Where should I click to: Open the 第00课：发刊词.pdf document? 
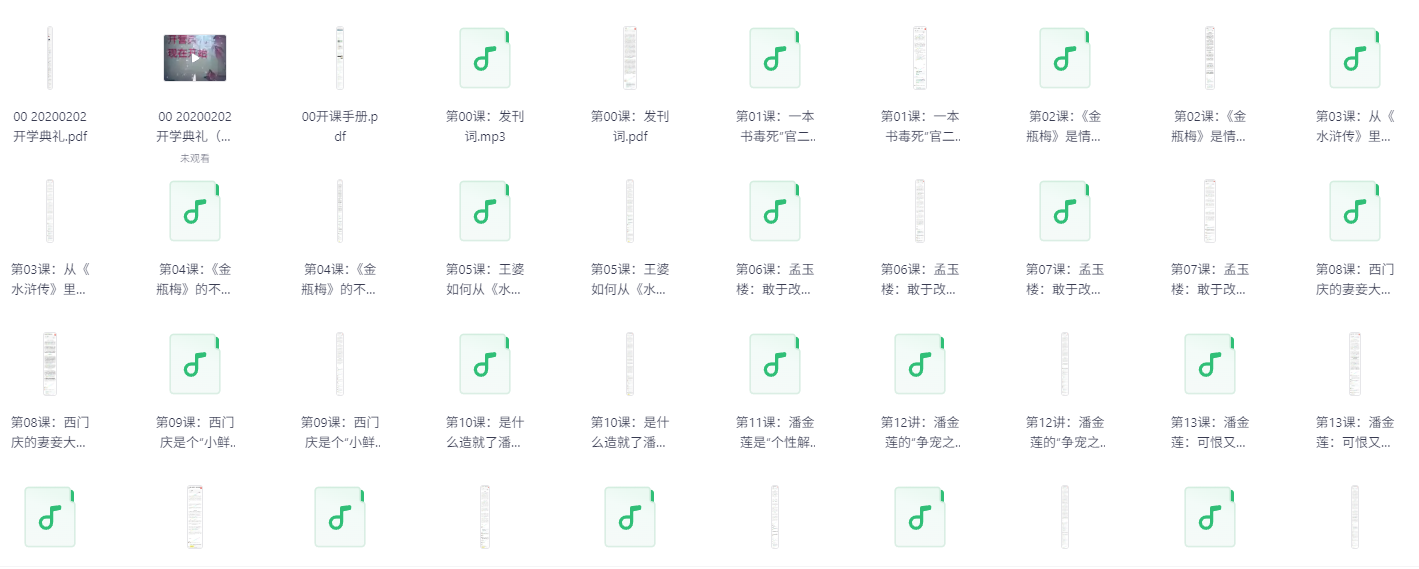pos(630,58)
